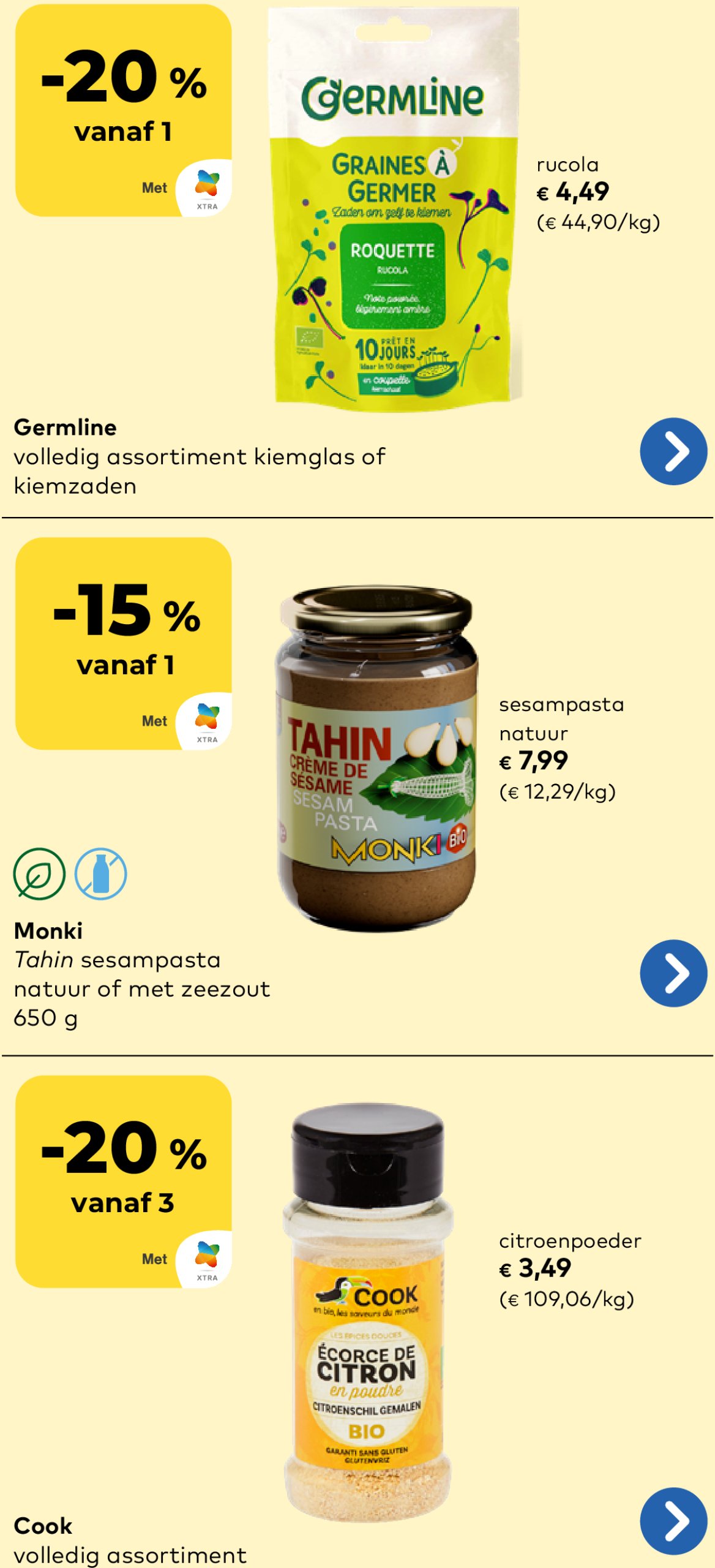Open the Germline kiemzaden offer arrow
715x1568 pixels.
pyautogui.click(x=673, y=451)
